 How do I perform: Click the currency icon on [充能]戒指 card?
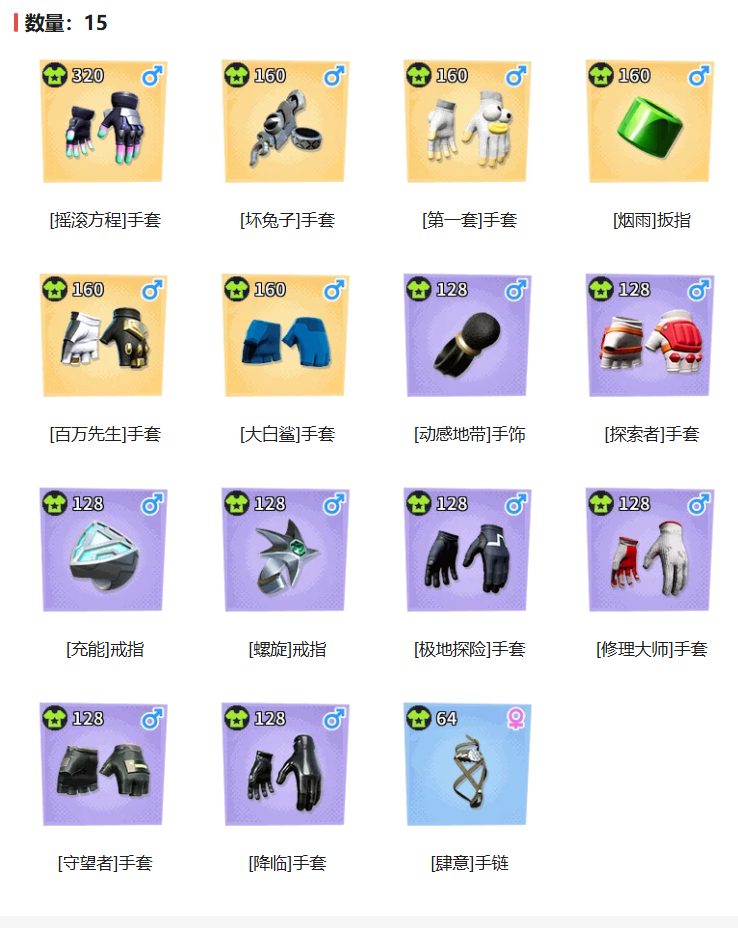tap(55, 504)
